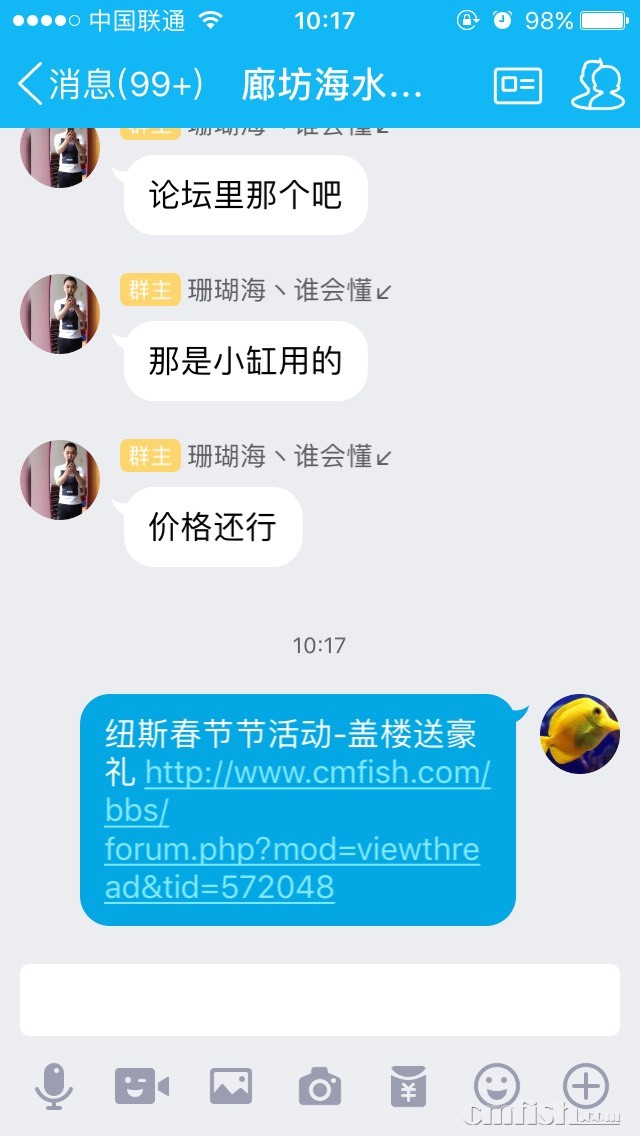
Task: Open the photo gallery picker icon
Action: pos(230,1086)
